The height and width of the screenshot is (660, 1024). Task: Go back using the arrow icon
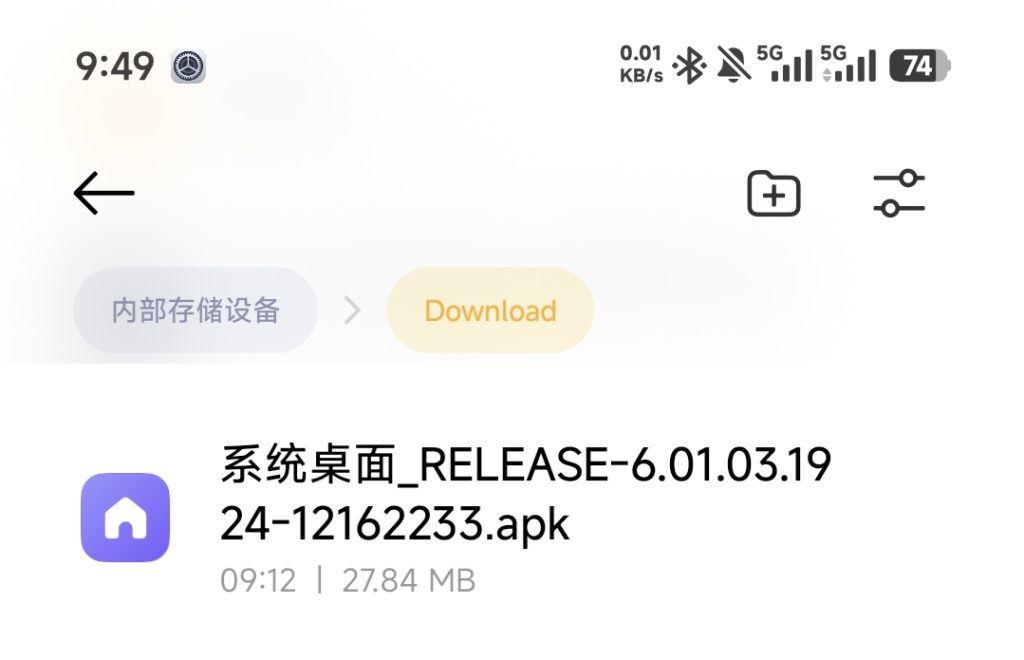[104, 193]
